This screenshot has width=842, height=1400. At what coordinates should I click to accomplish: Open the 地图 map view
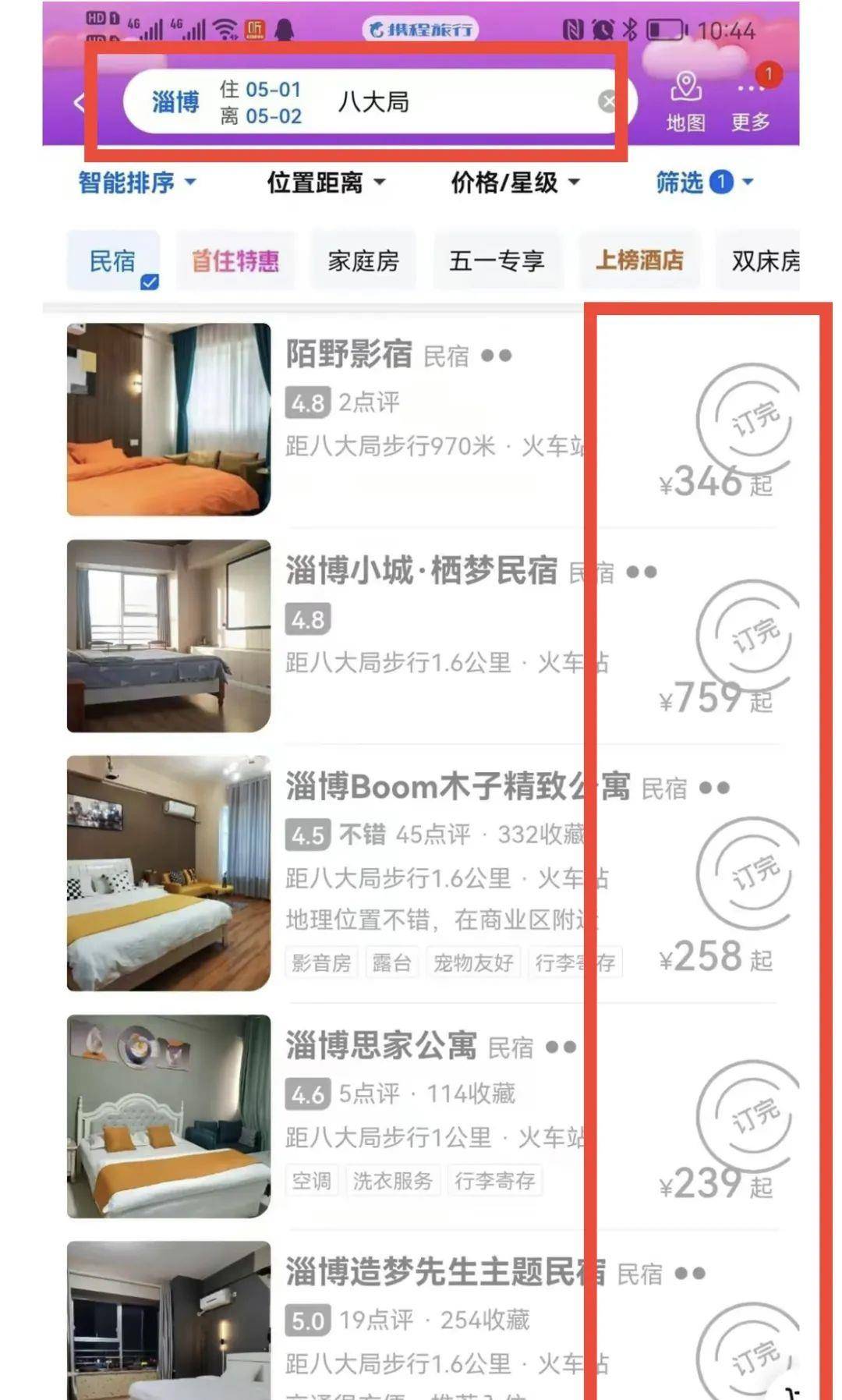686,101
